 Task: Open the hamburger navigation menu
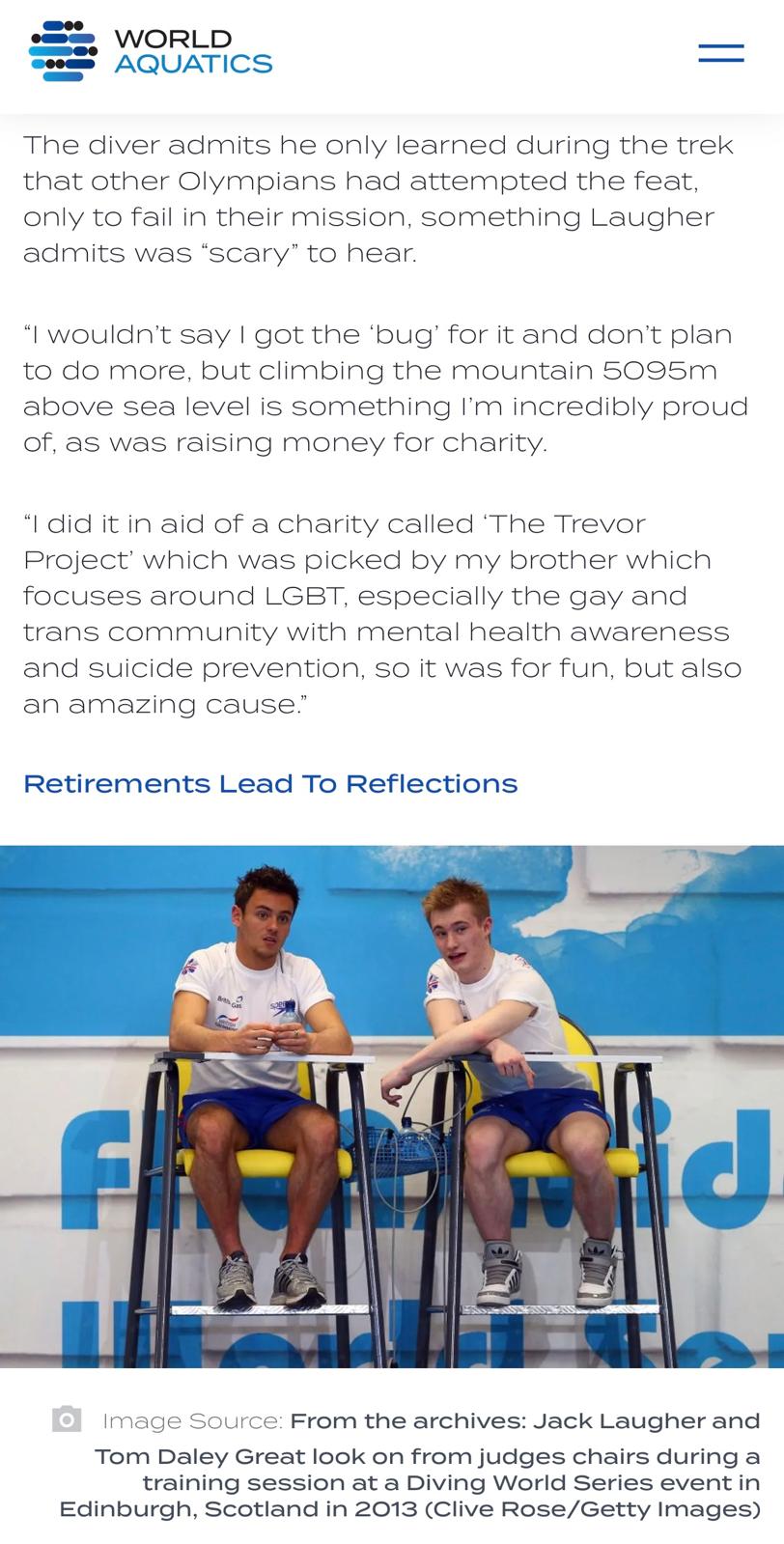coord(720,53)
